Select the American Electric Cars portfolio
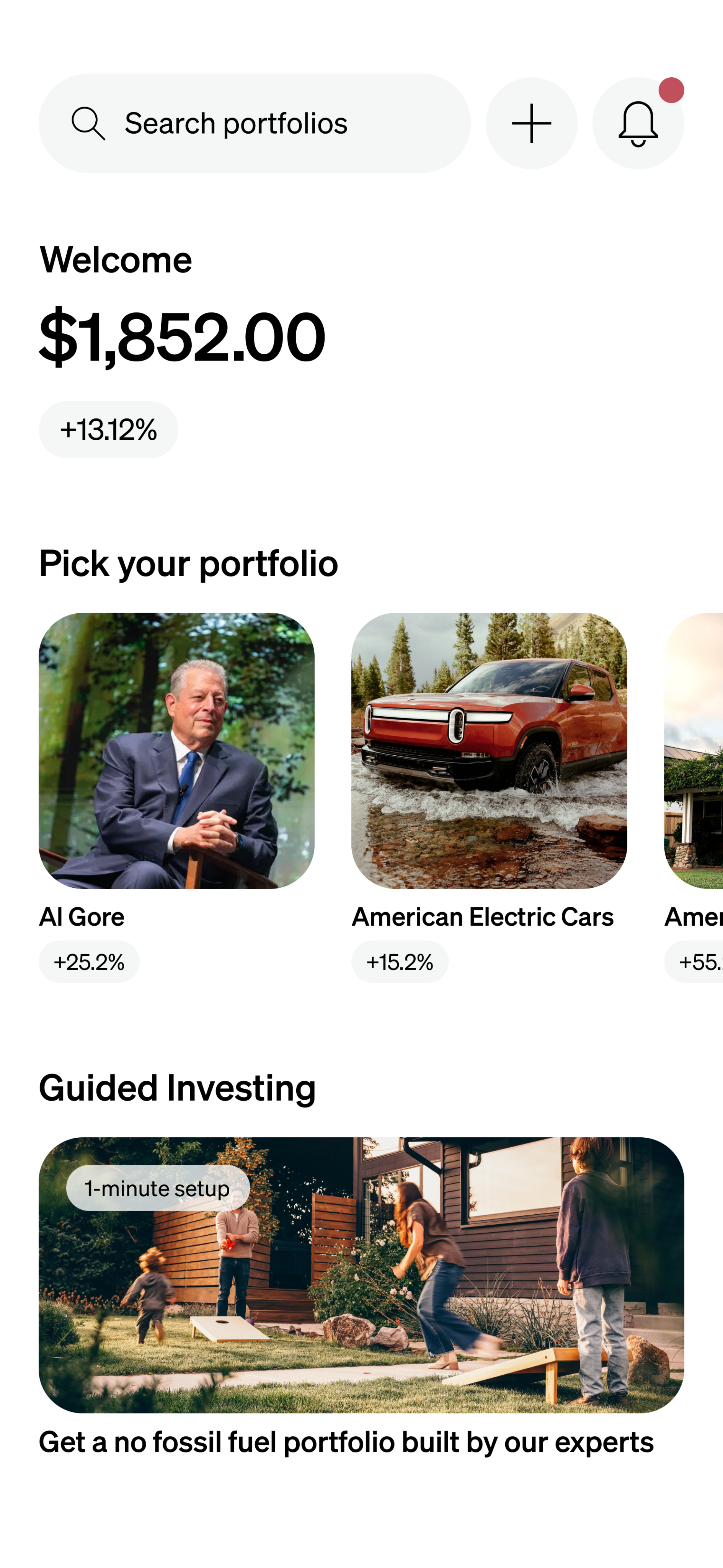This screenshot has width=723, height=1568. pos(489,751)
